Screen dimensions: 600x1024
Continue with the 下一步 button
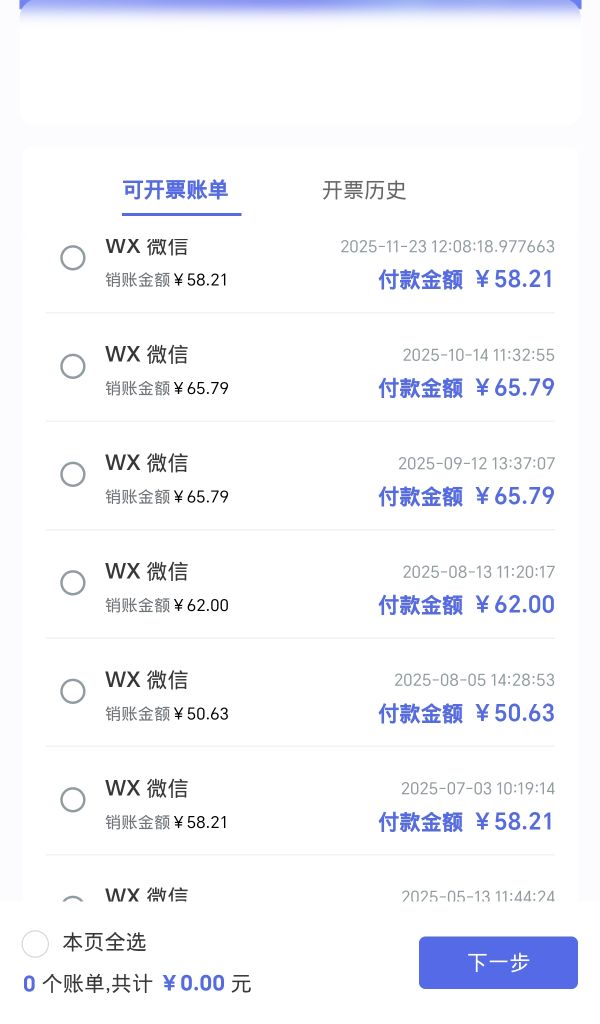(x=498, y=962)
